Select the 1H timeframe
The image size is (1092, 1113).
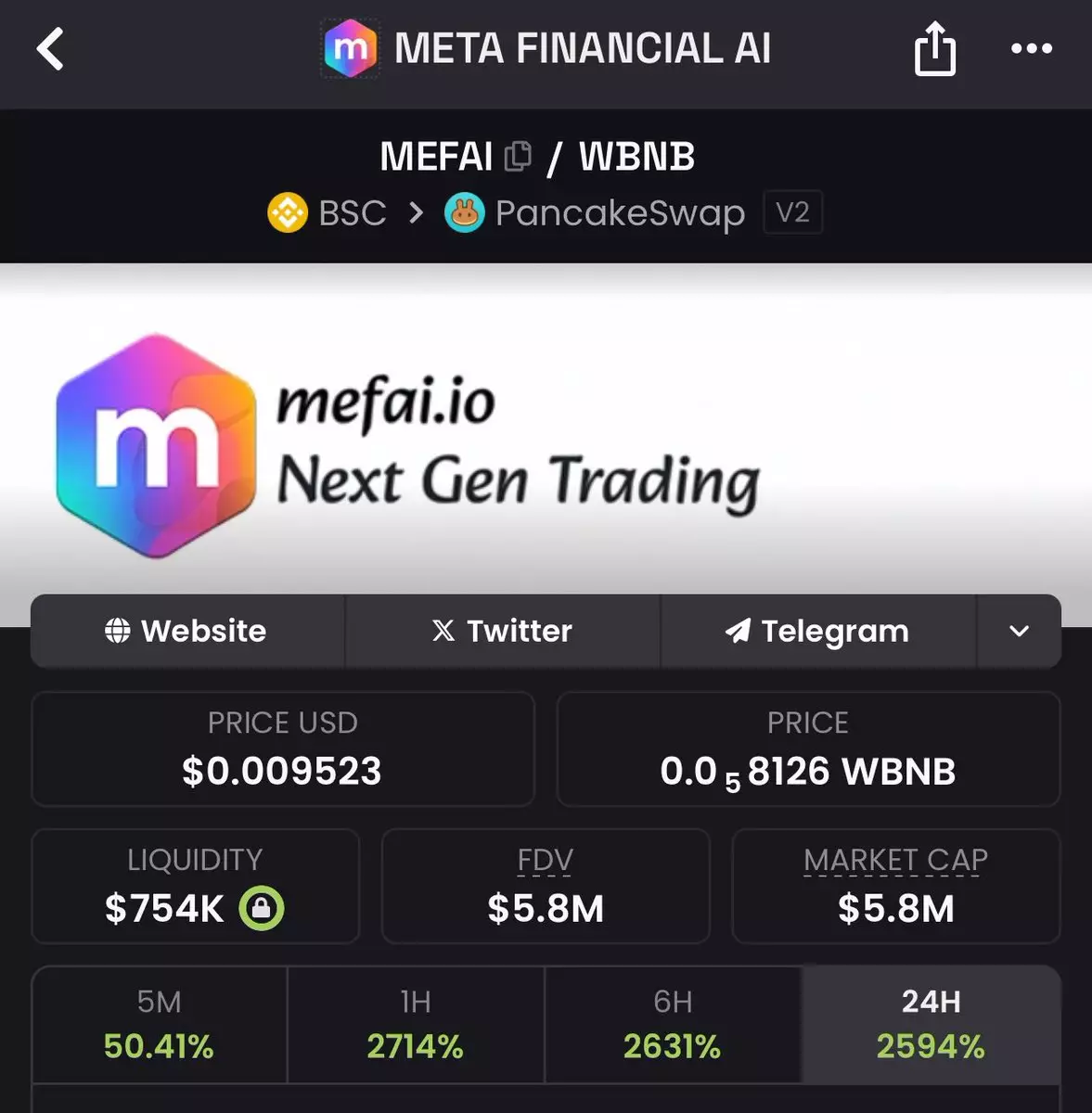[x=415, y=1024]
